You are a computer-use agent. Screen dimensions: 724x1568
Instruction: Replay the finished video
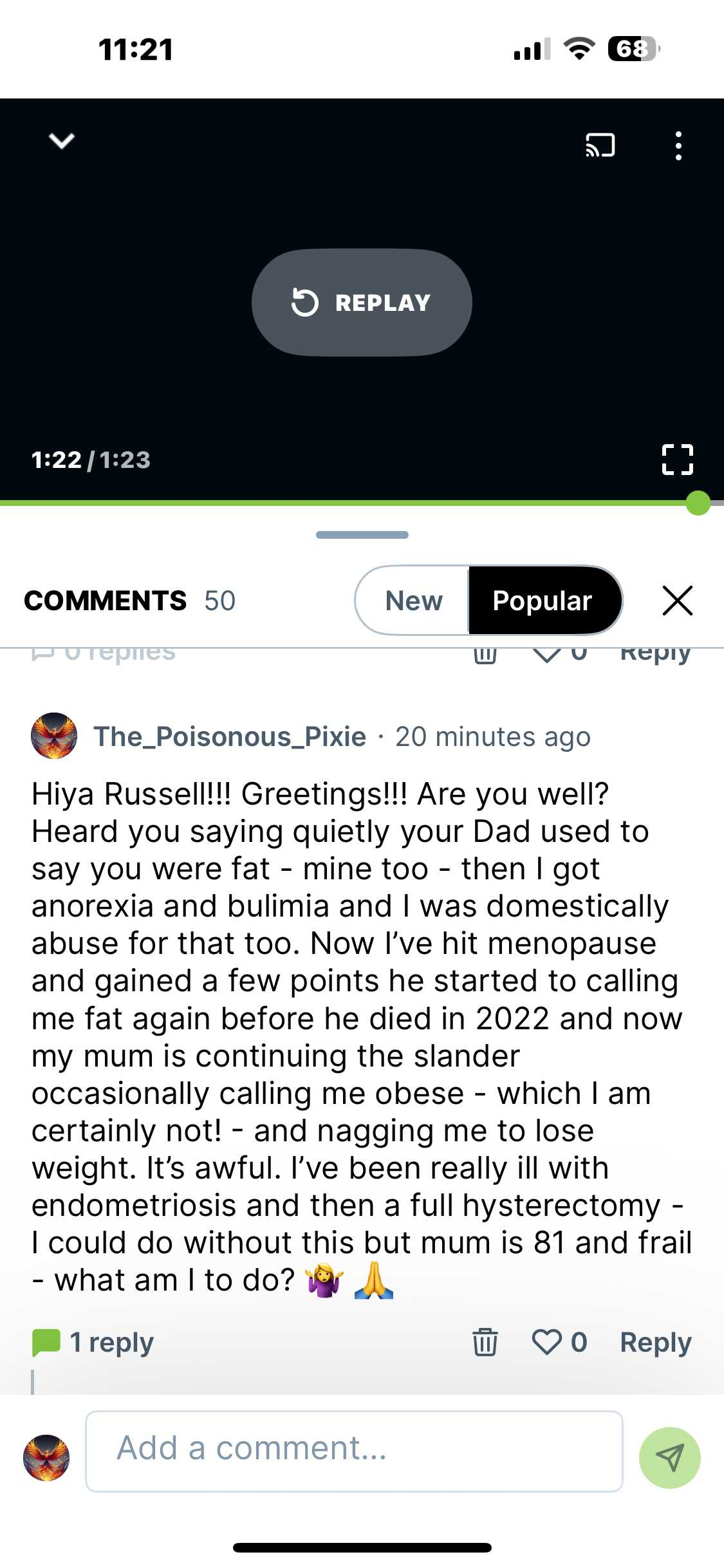click(x=362, y=303)
